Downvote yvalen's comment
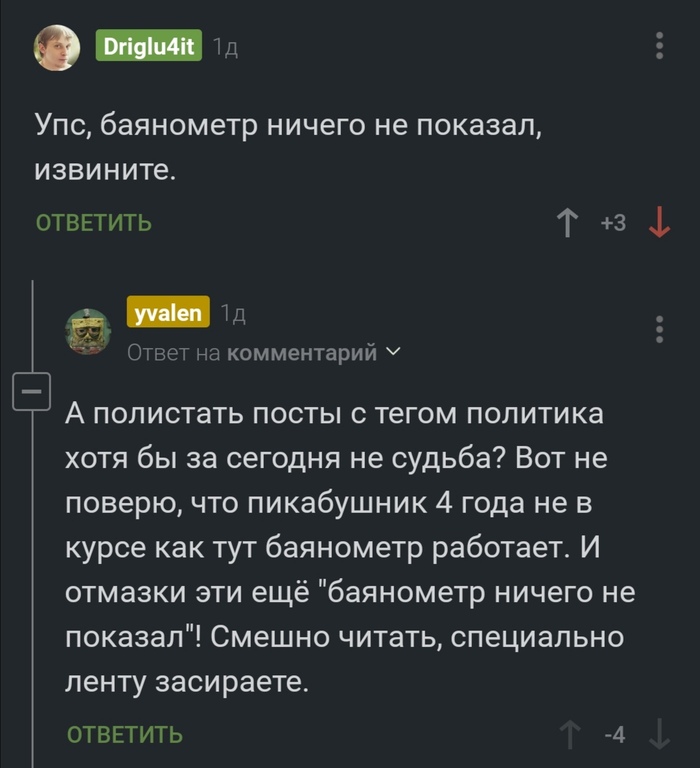The height and width of the screenshot is (768, 700). point(659,735)
